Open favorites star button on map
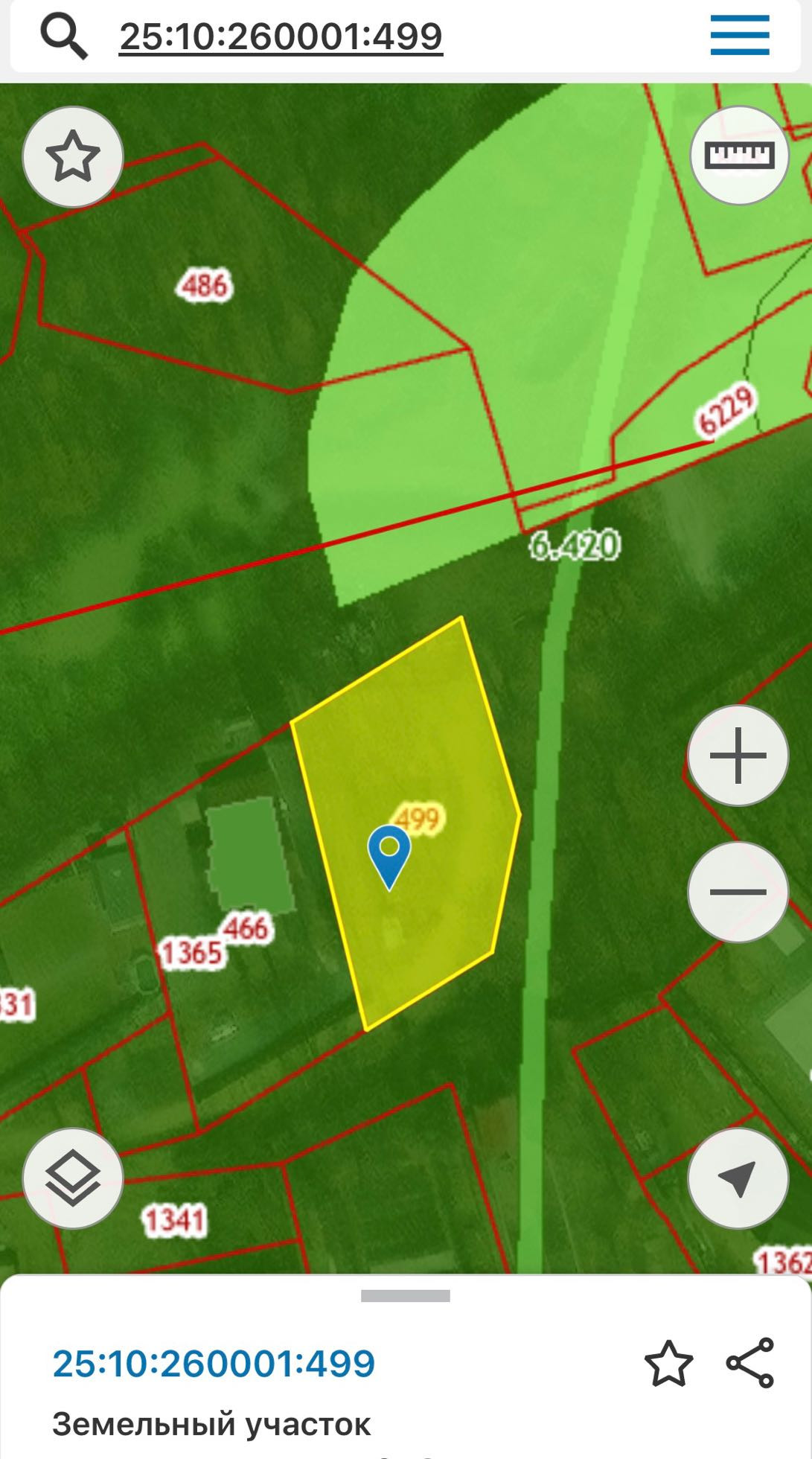The image size is (812, 1459). coord(73,156)
